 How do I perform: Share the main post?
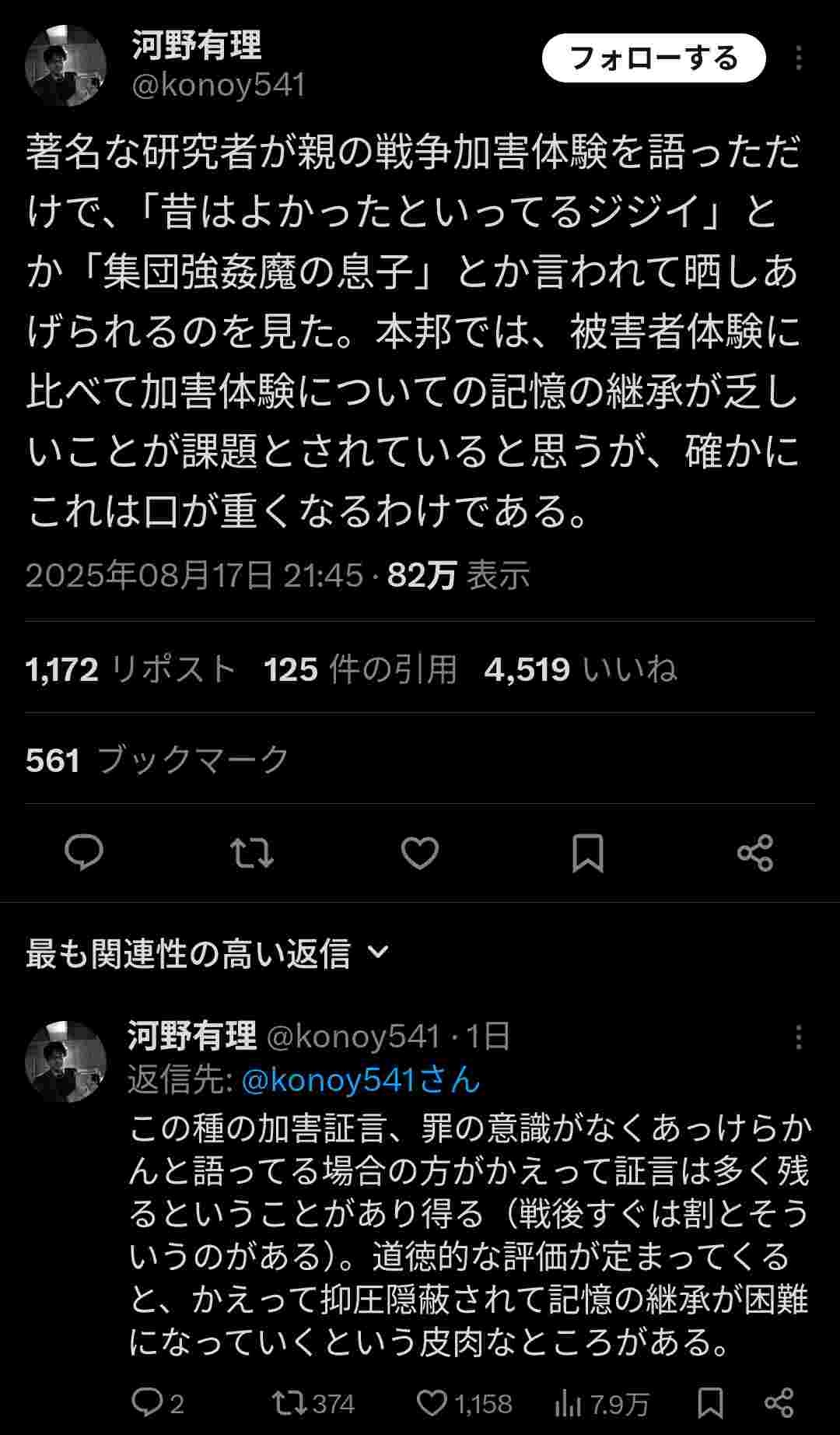point(755,853)
